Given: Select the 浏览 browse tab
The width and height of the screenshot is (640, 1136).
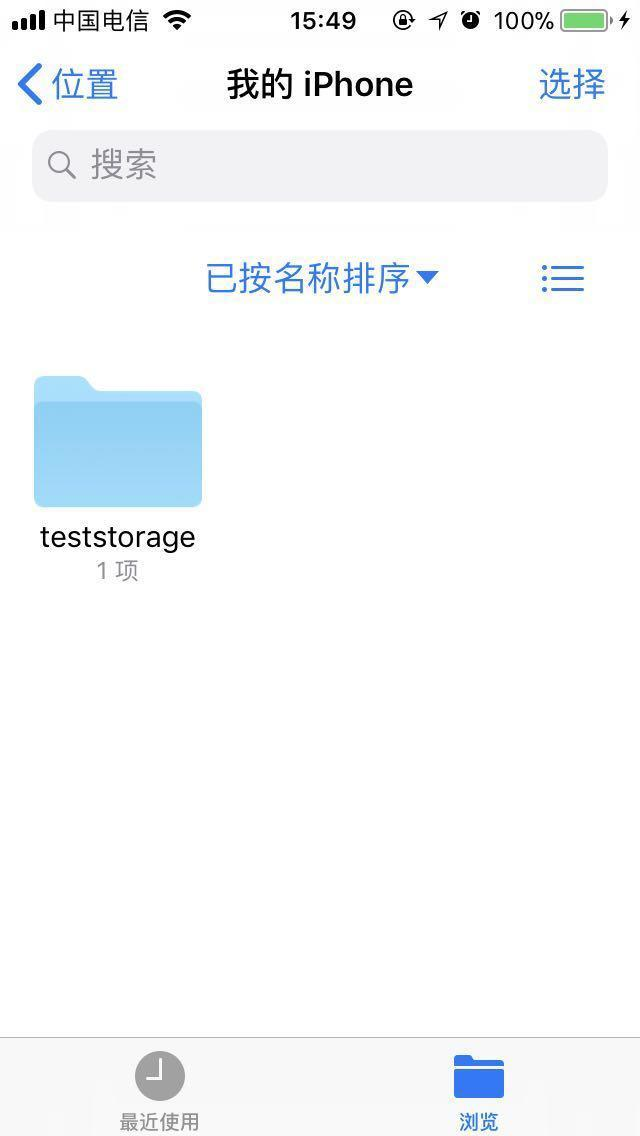Looking at the screenshot, I should pos(479,1088).
